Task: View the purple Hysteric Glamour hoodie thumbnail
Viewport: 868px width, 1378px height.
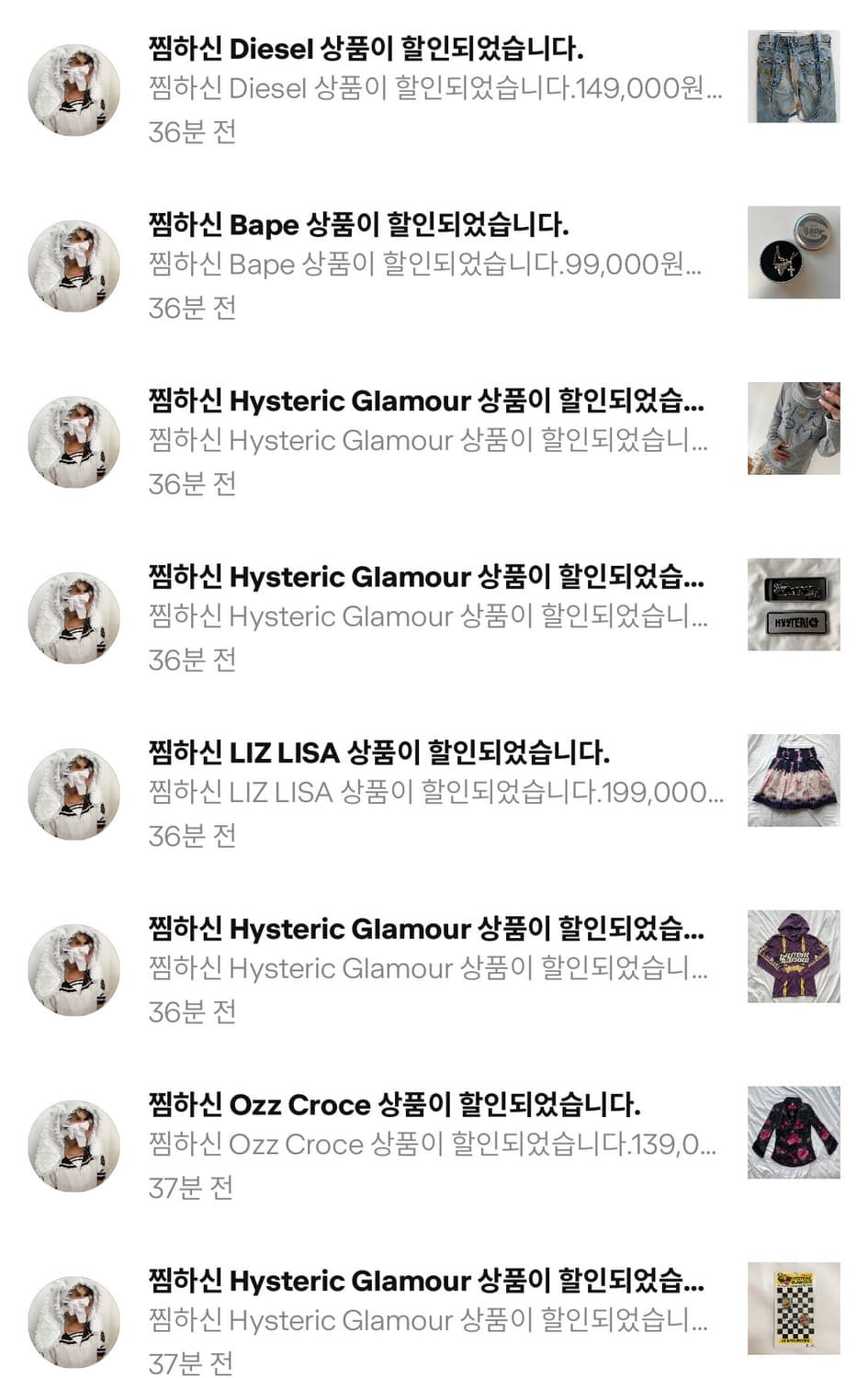Action: [795, 955]
